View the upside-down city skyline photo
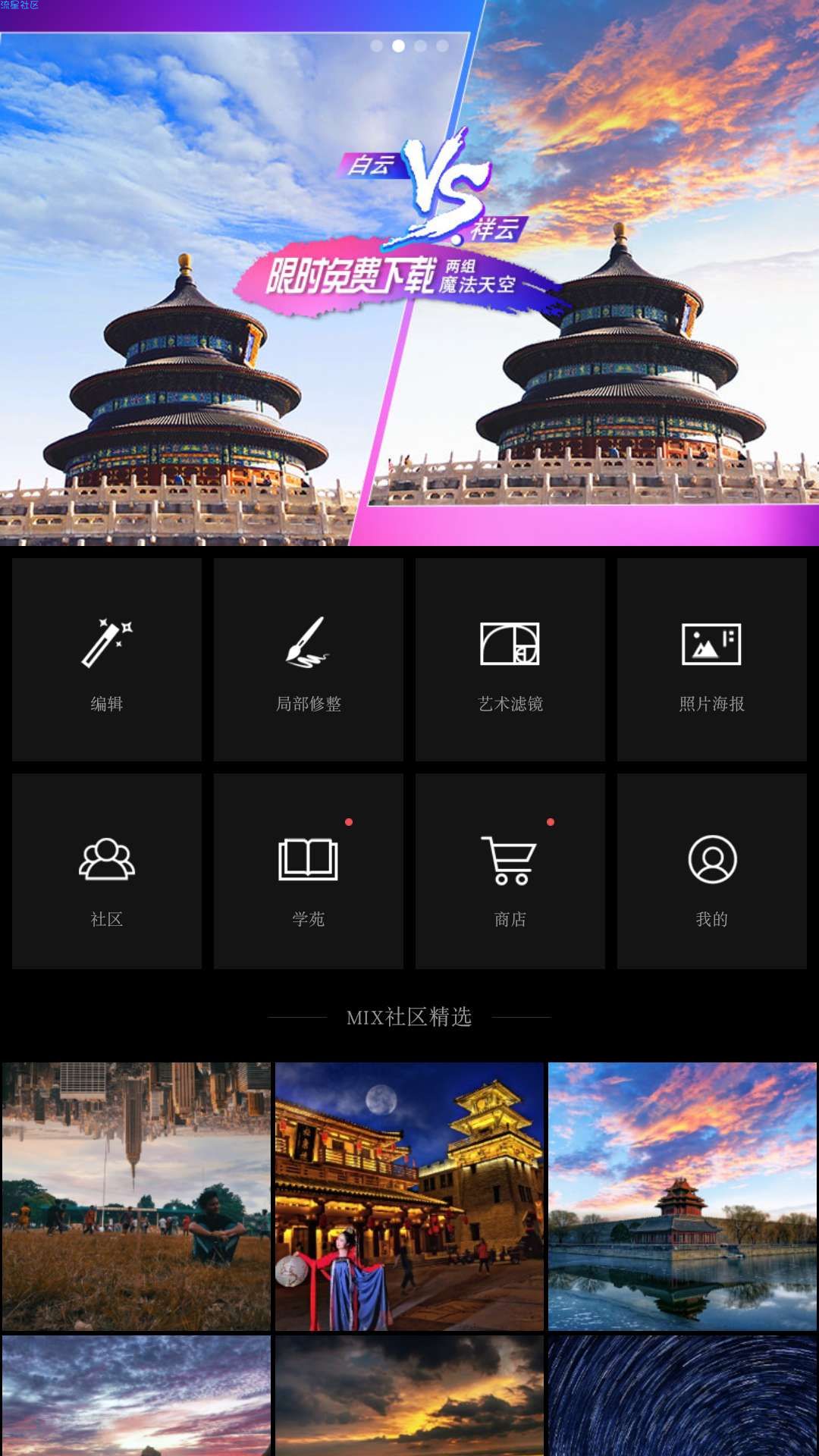 pos(136,1197)
